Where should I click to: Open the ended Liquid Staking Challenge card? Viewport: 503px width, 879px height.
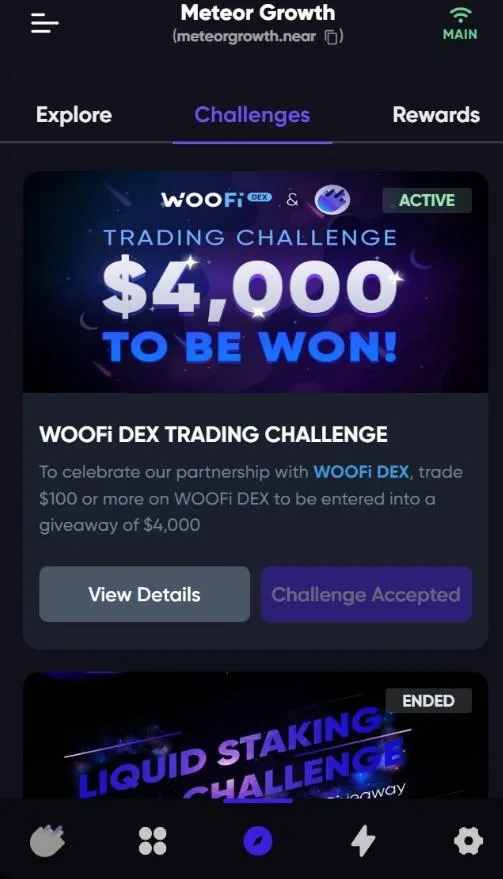coord(255,735)
